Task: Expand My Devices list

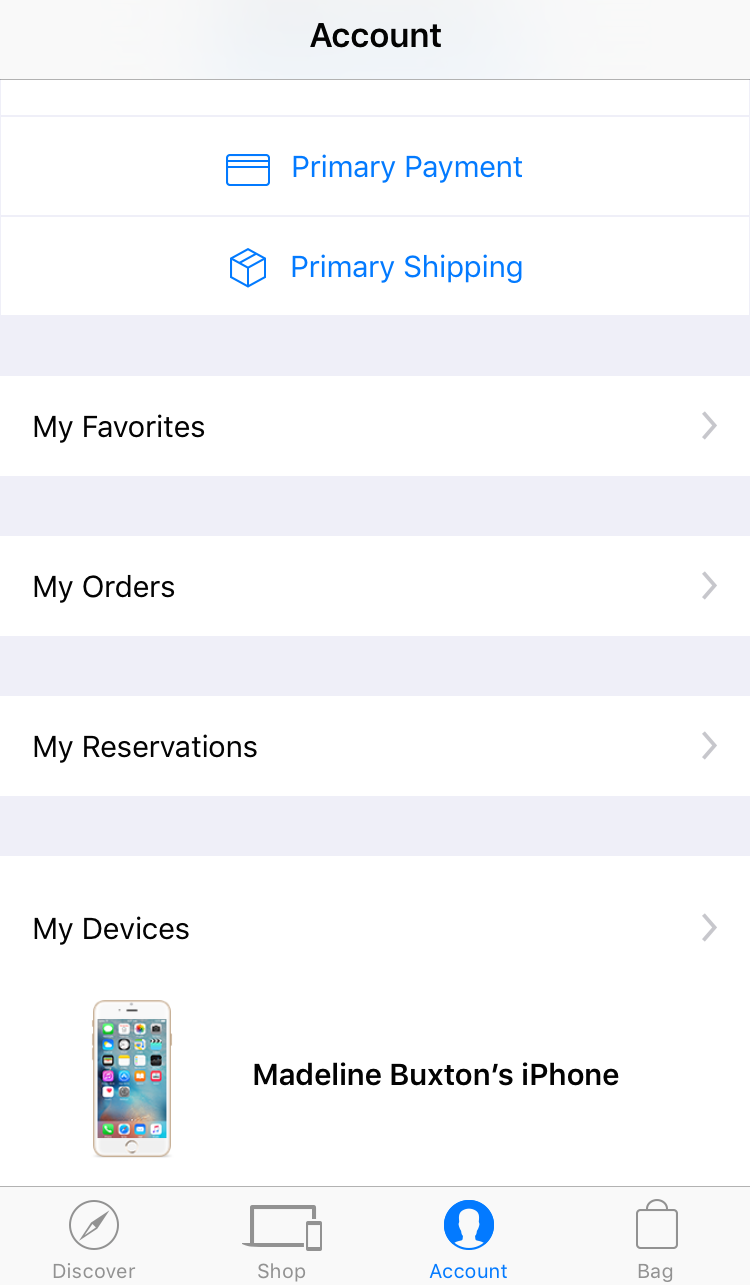Action: pyautogui.click(x=375, y=928)
